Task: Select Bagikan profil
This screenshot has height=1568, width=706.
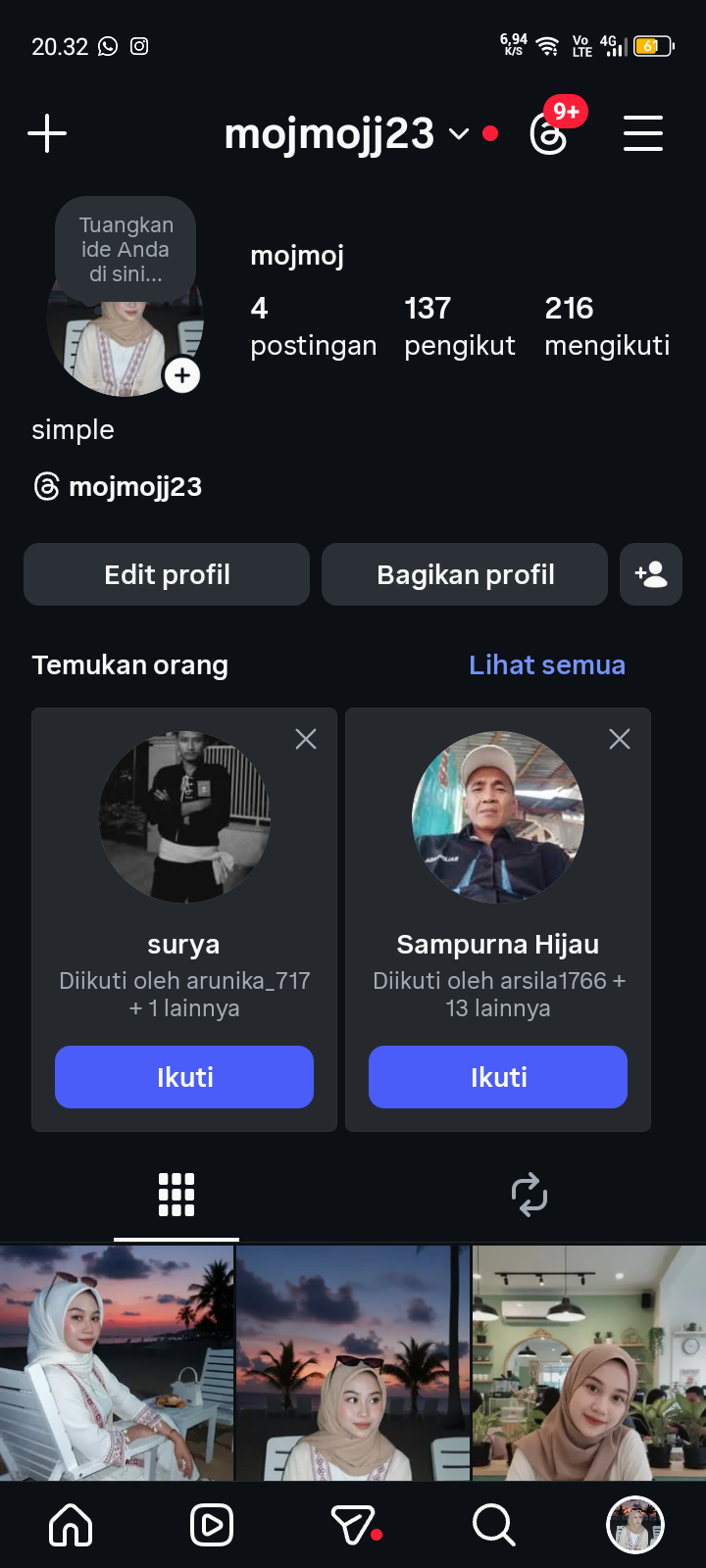Action: [465, 574]
